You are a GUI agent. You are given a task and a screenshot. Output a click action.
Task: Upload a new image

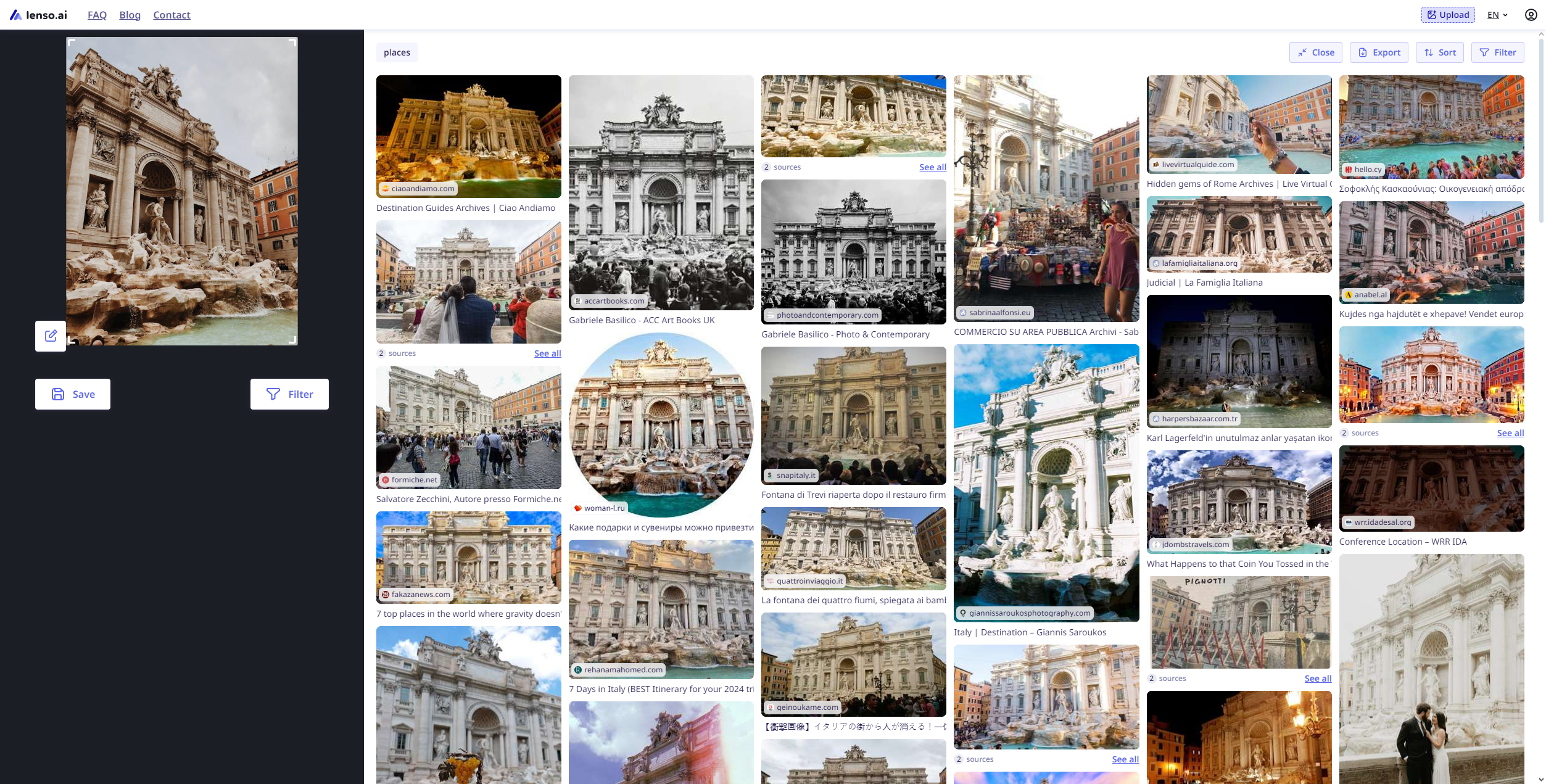point(1447,15)
